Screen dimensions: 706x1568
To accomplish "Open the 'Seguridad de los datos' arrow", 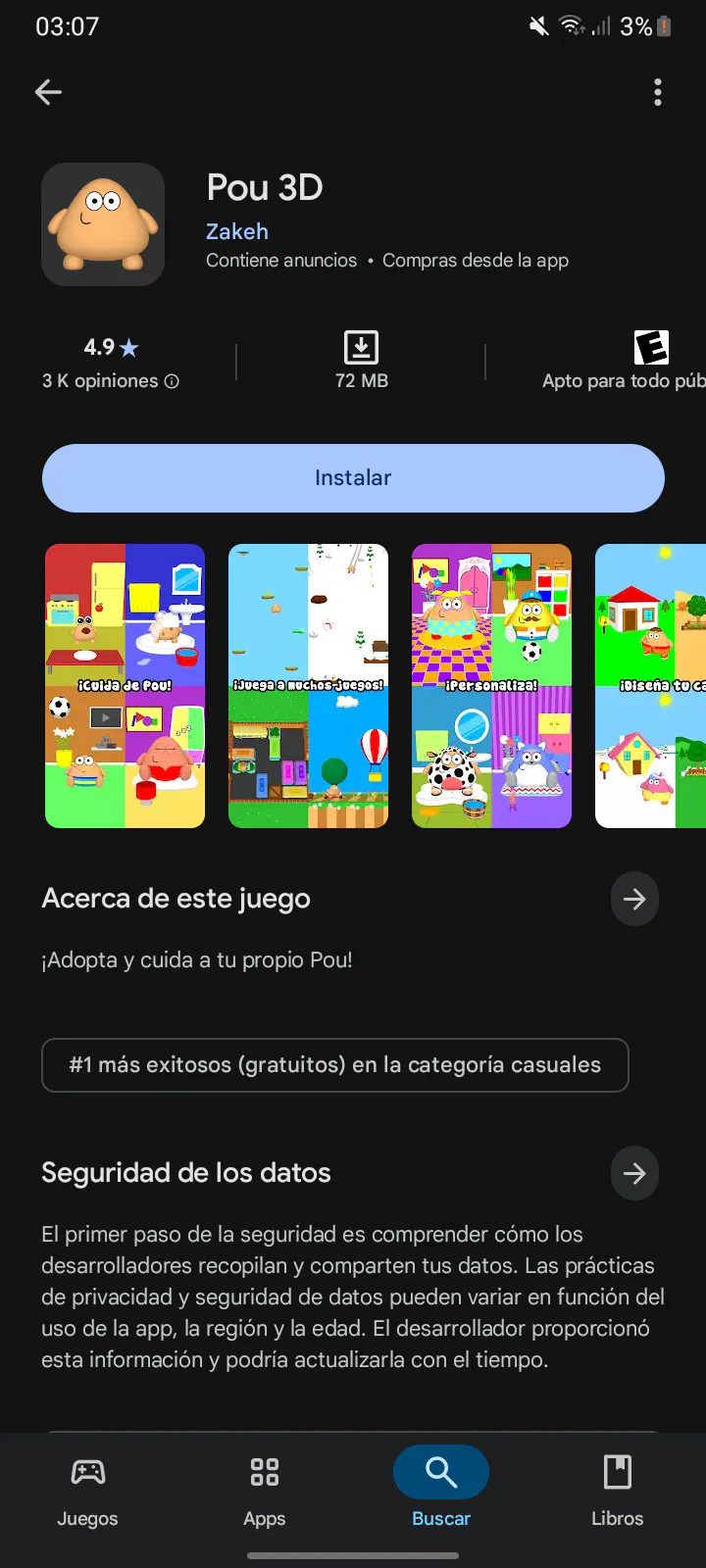I will [x=634, y=1173].
